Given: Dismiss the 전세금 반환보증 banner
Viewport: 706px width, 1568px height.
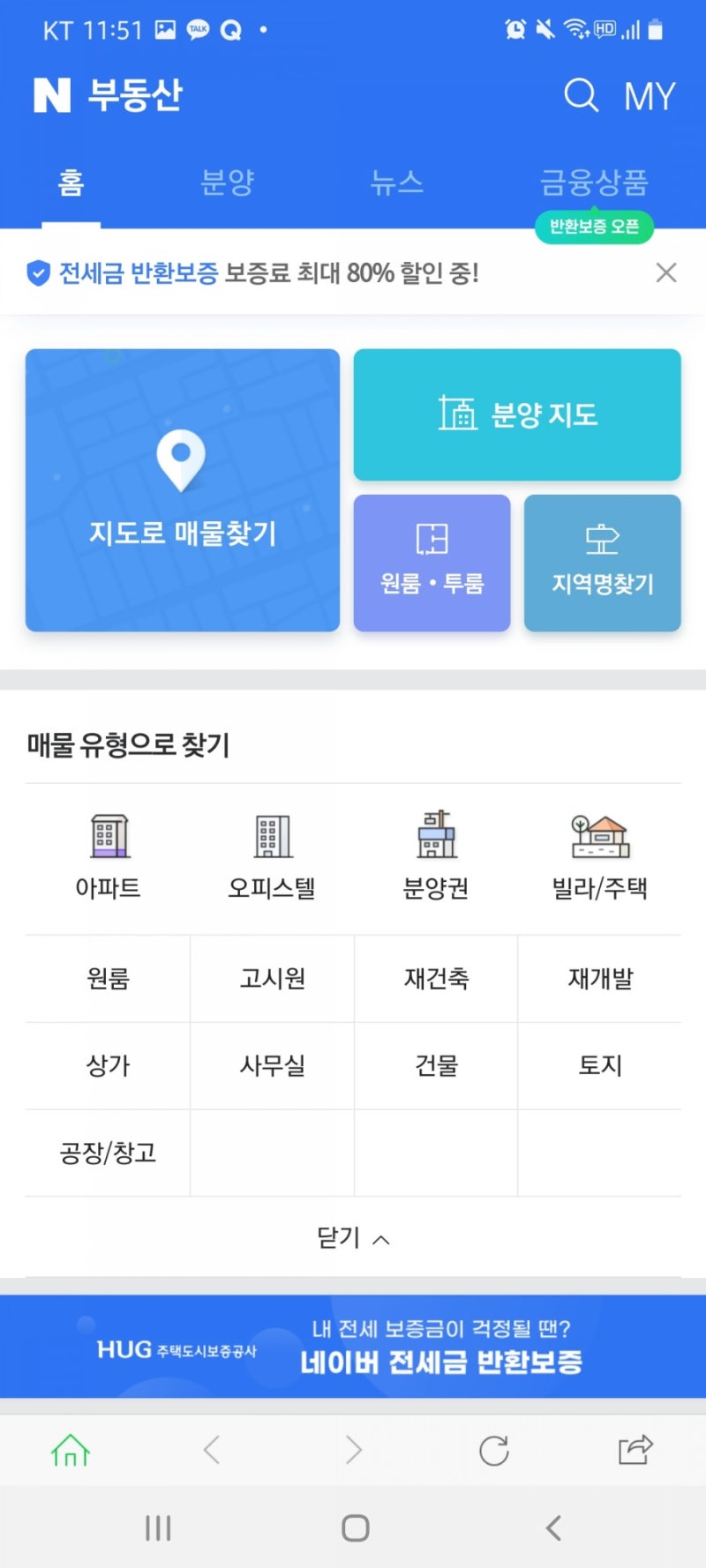Looking at the screenshot, I should coord(666,273).
